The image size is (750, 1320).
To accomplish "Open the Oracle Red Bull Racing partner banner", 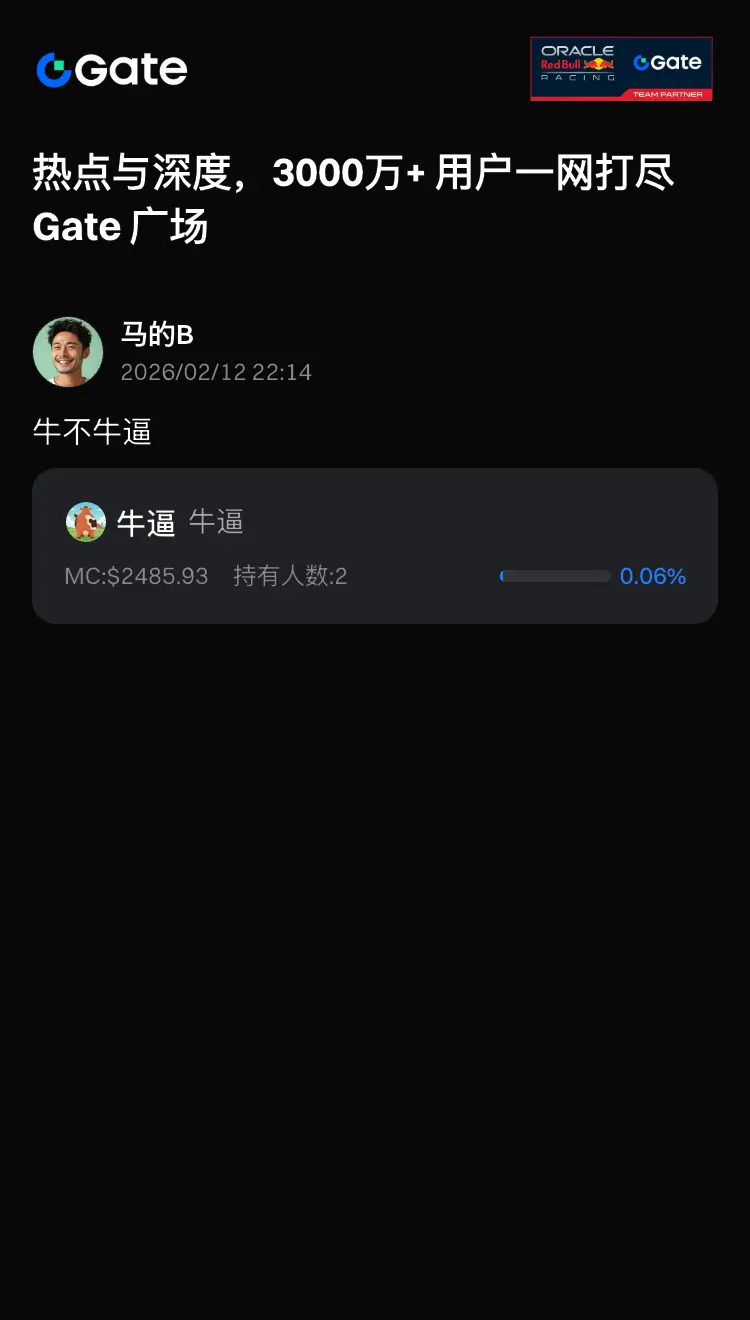I will pyautogui.click(x=622, y=68).
